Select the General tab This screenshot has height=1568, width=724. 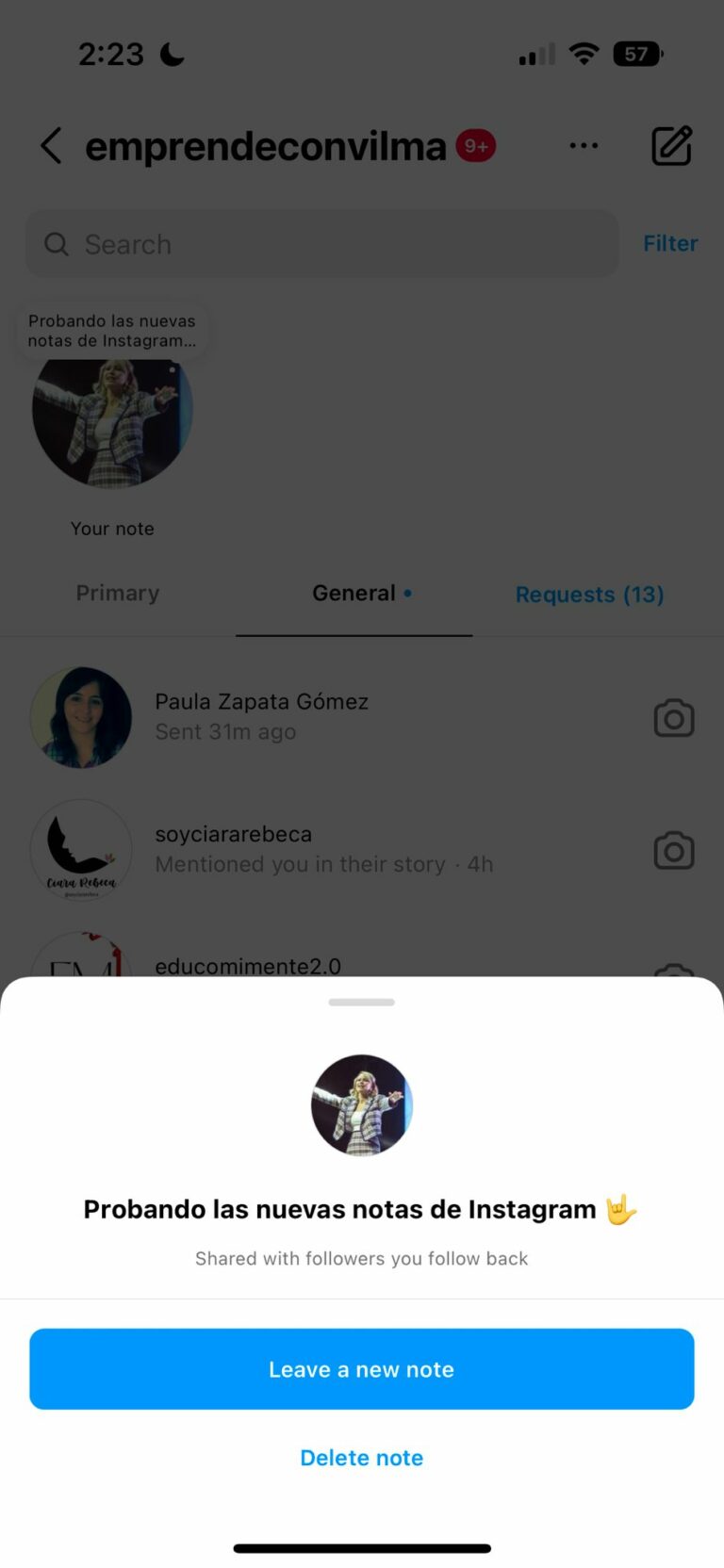pos(354,593)
